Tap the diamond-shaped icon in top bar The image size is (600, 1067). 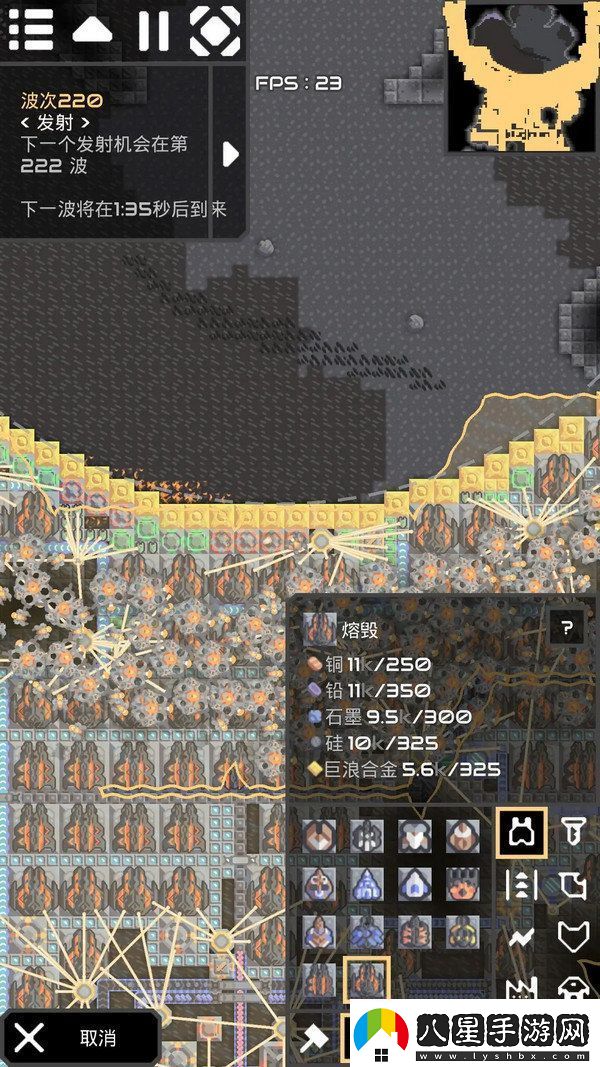214,30
